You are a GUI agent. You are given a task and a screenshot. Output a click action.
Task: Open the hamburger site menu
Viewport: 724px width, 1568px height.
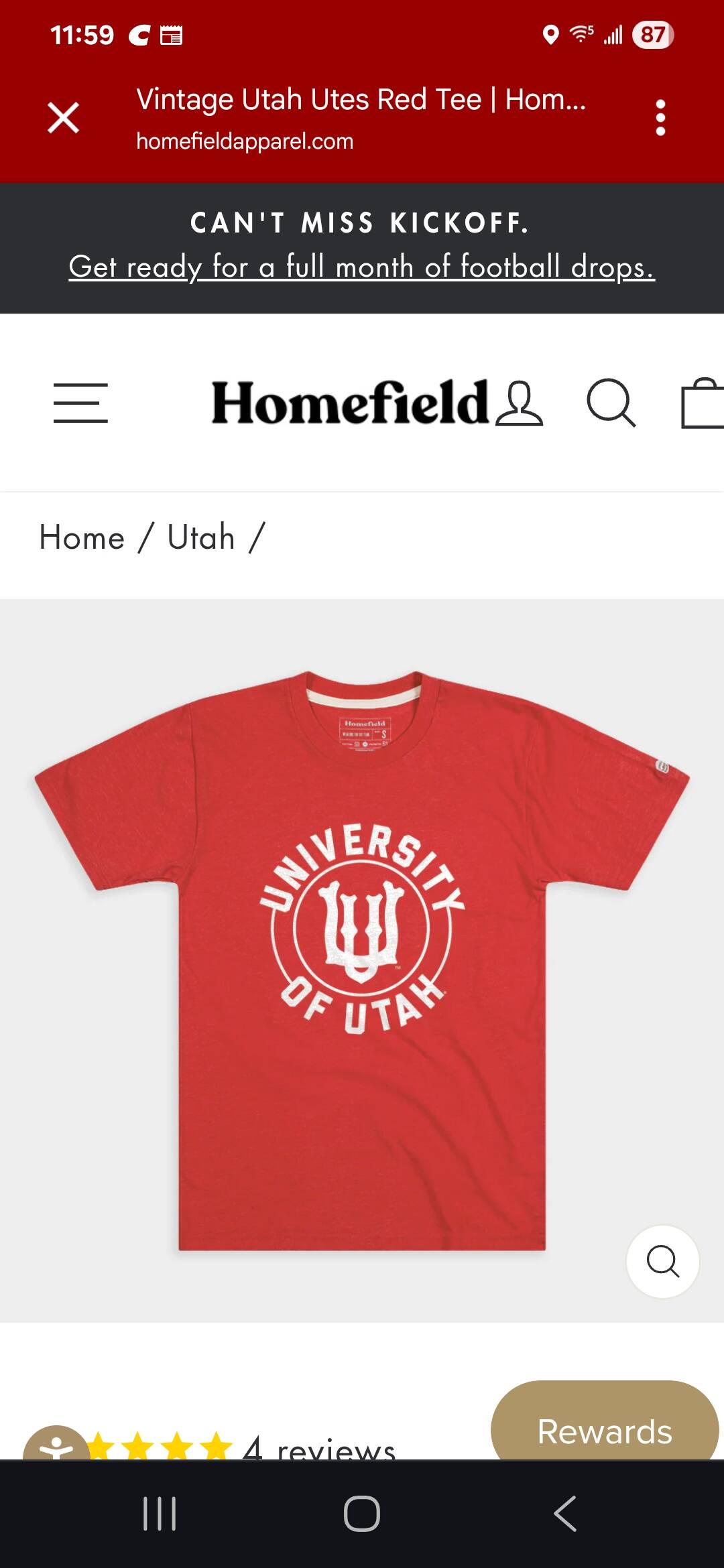point(80,403)
